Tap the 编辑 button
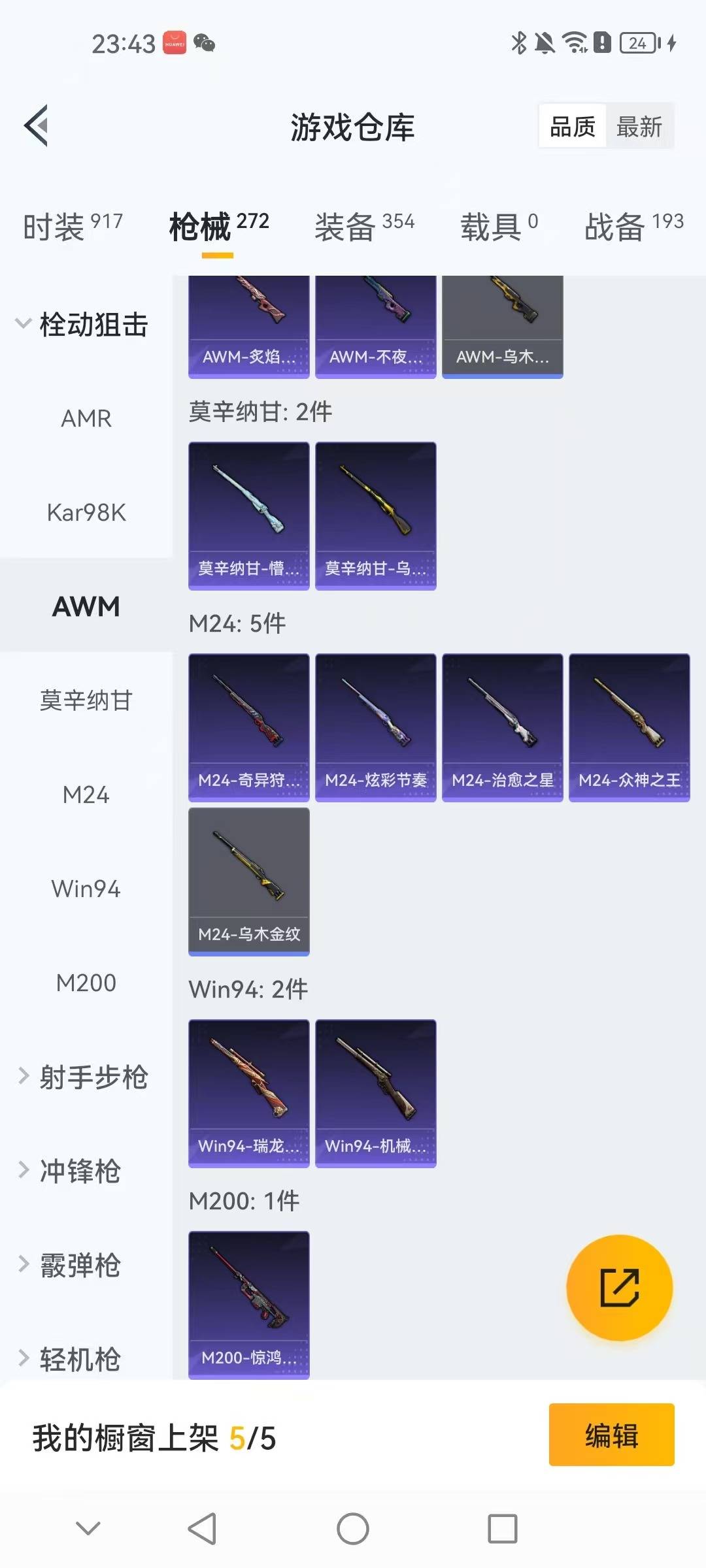706x1568 pixels. (611, 1435)
